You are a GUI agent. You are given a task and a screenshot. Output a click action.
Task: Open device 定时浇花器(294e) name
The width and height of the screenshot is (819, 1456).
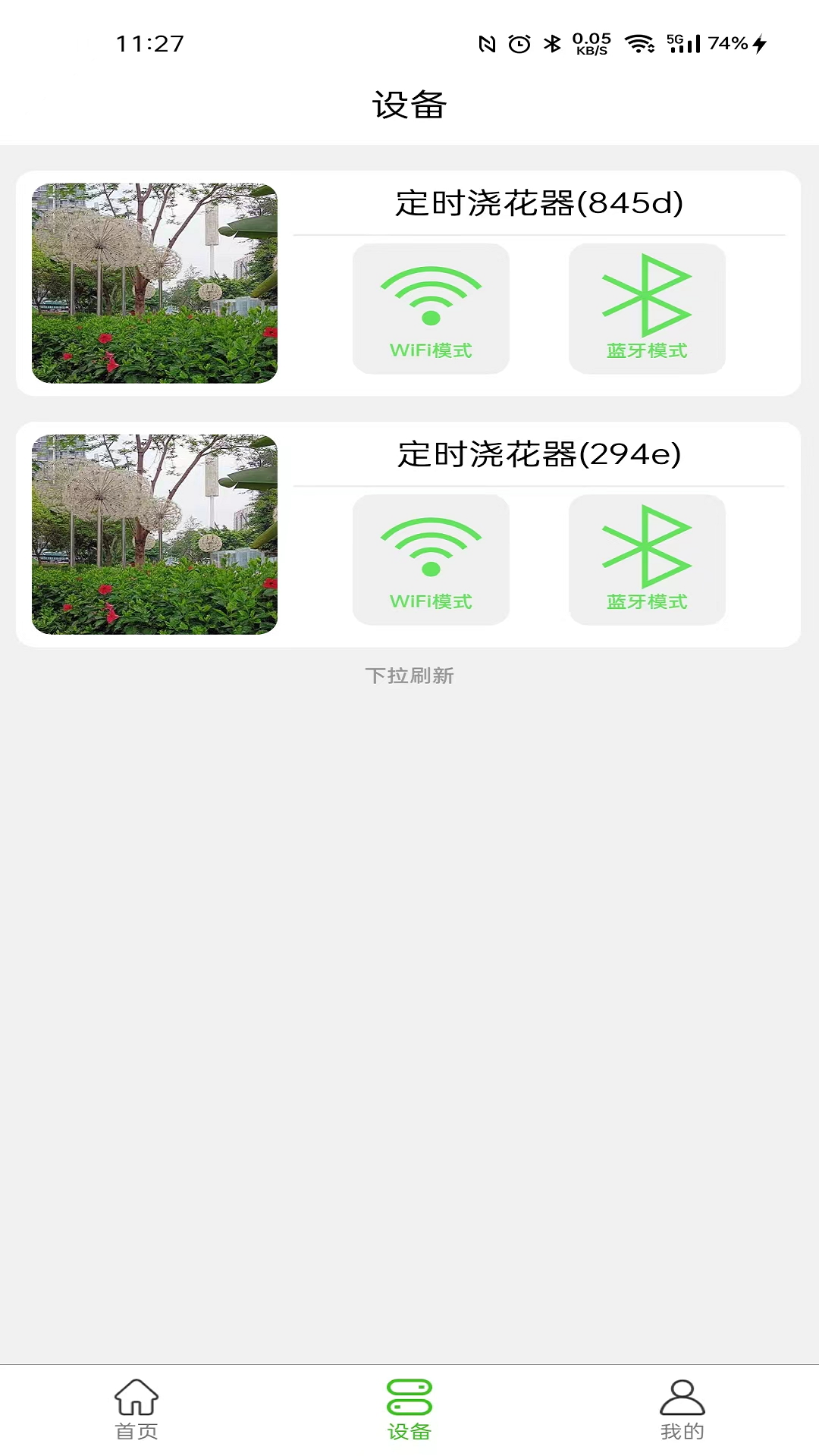click(539, 455)
